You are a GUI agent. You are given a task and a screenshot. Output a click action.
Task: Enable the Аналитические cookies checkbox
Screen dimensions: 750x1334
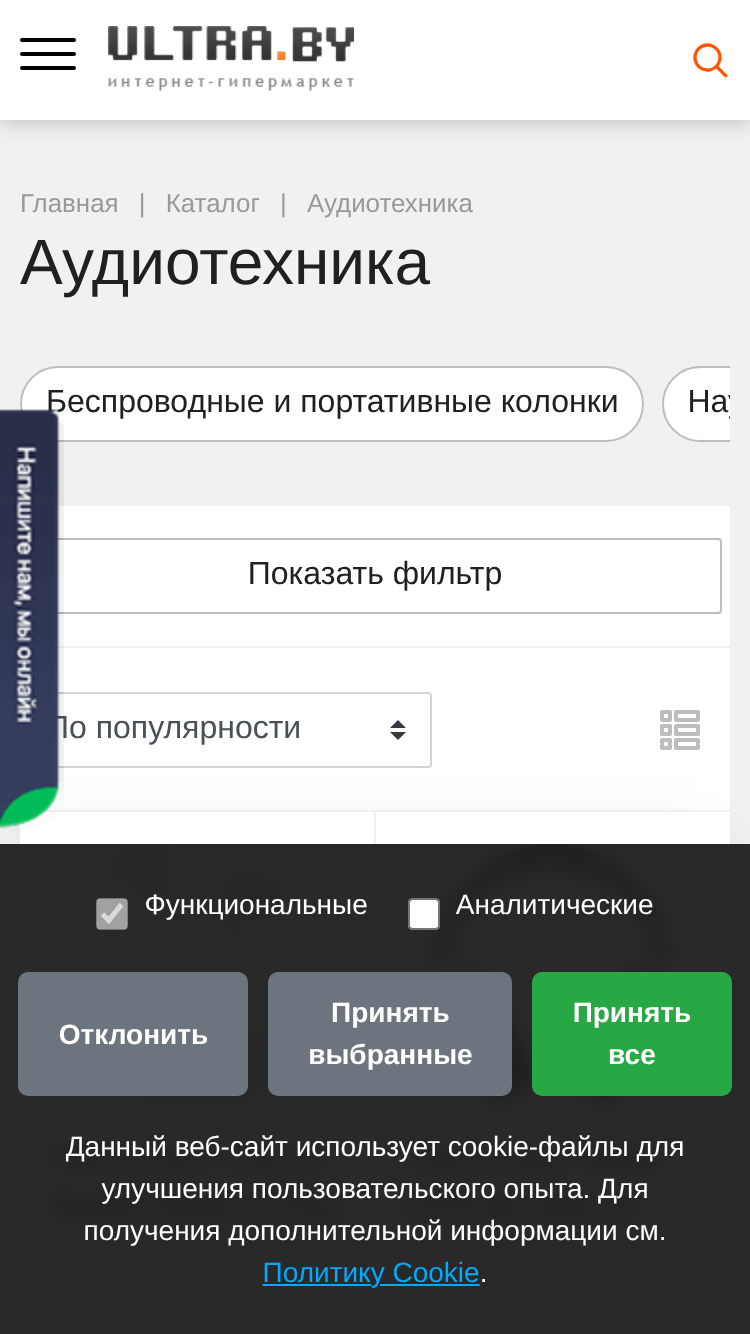tap(424, 913)
